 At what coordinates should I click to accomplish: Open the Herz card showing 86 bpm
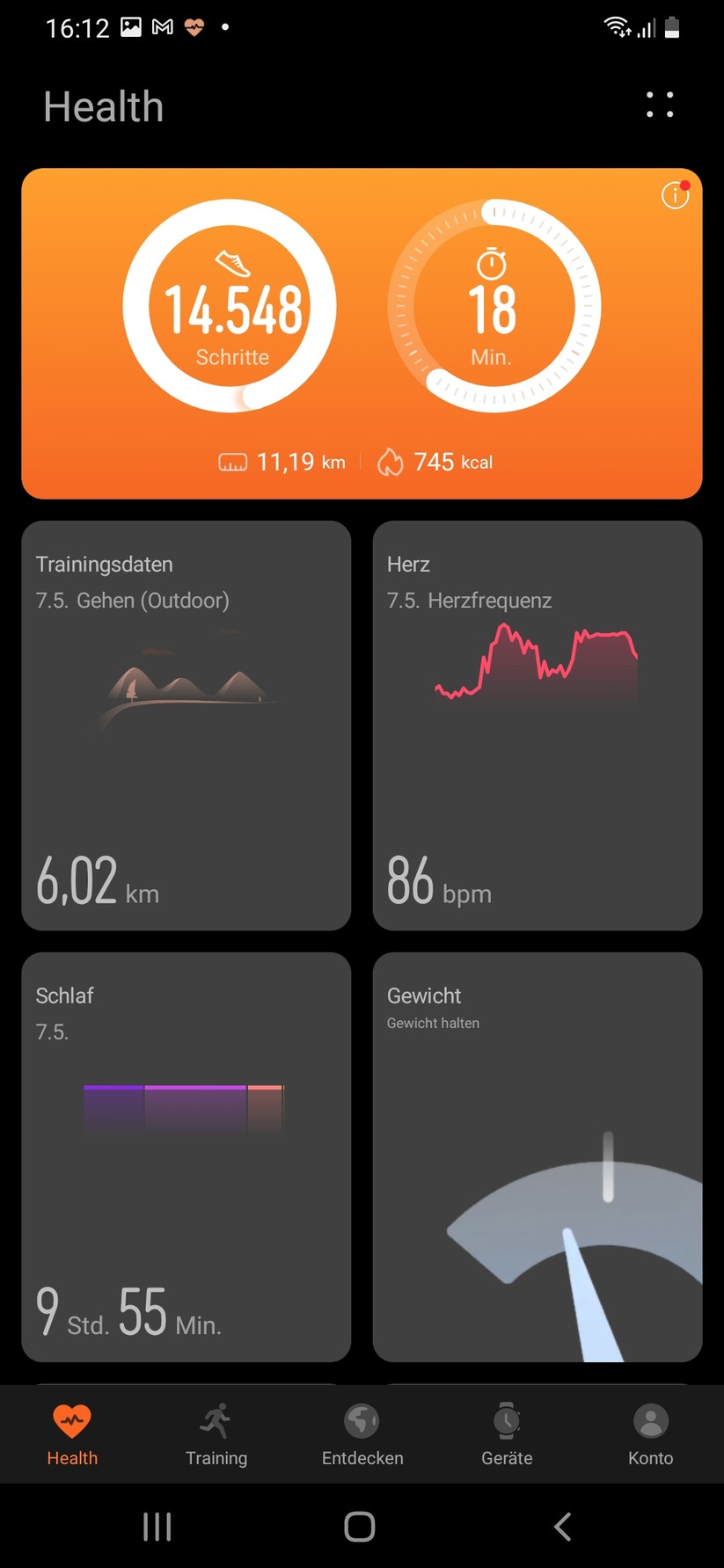(x=537, y=726)
